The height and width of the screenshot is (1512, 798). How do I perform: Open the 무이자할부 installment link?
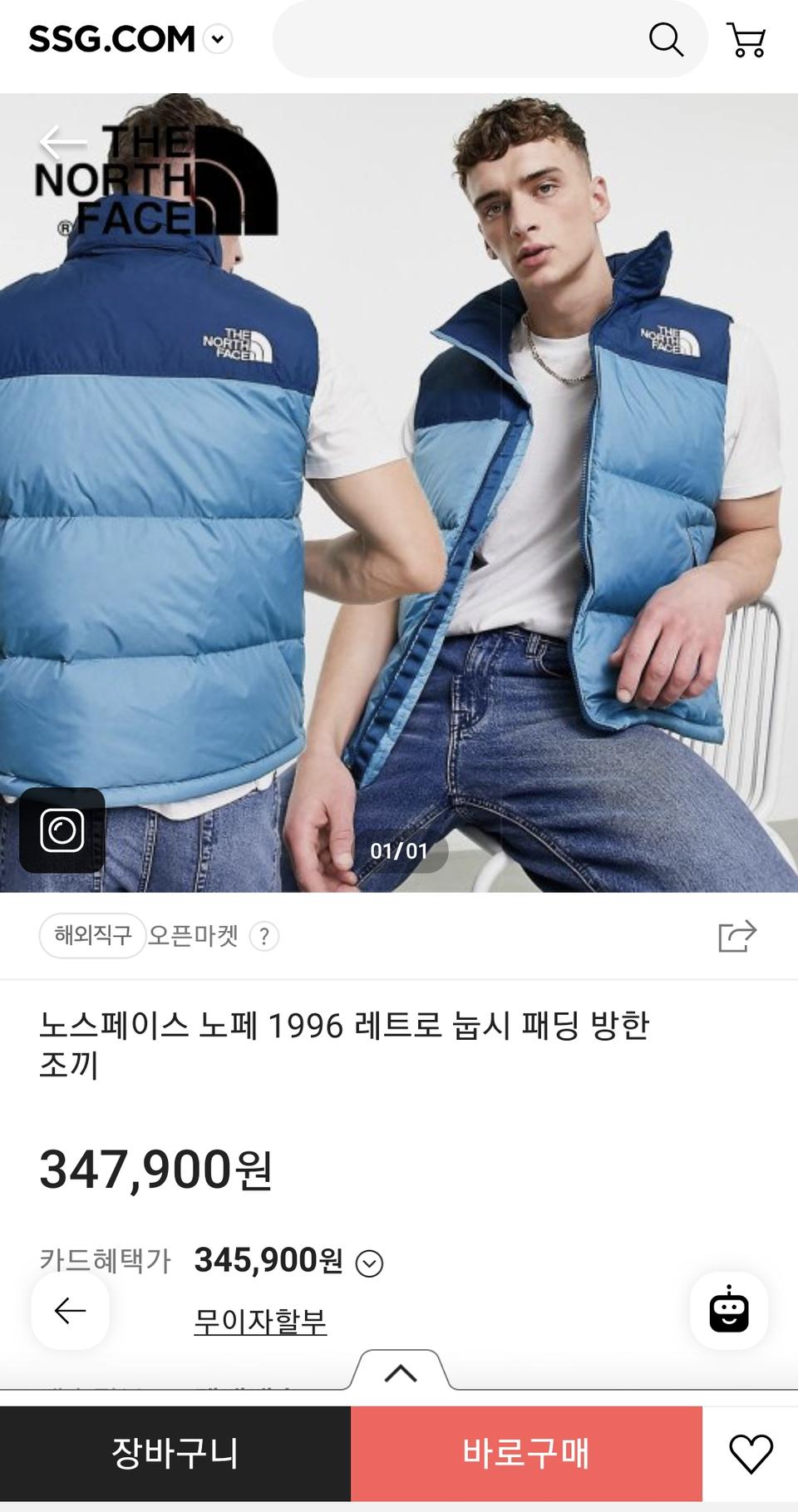pos(263,1319)
